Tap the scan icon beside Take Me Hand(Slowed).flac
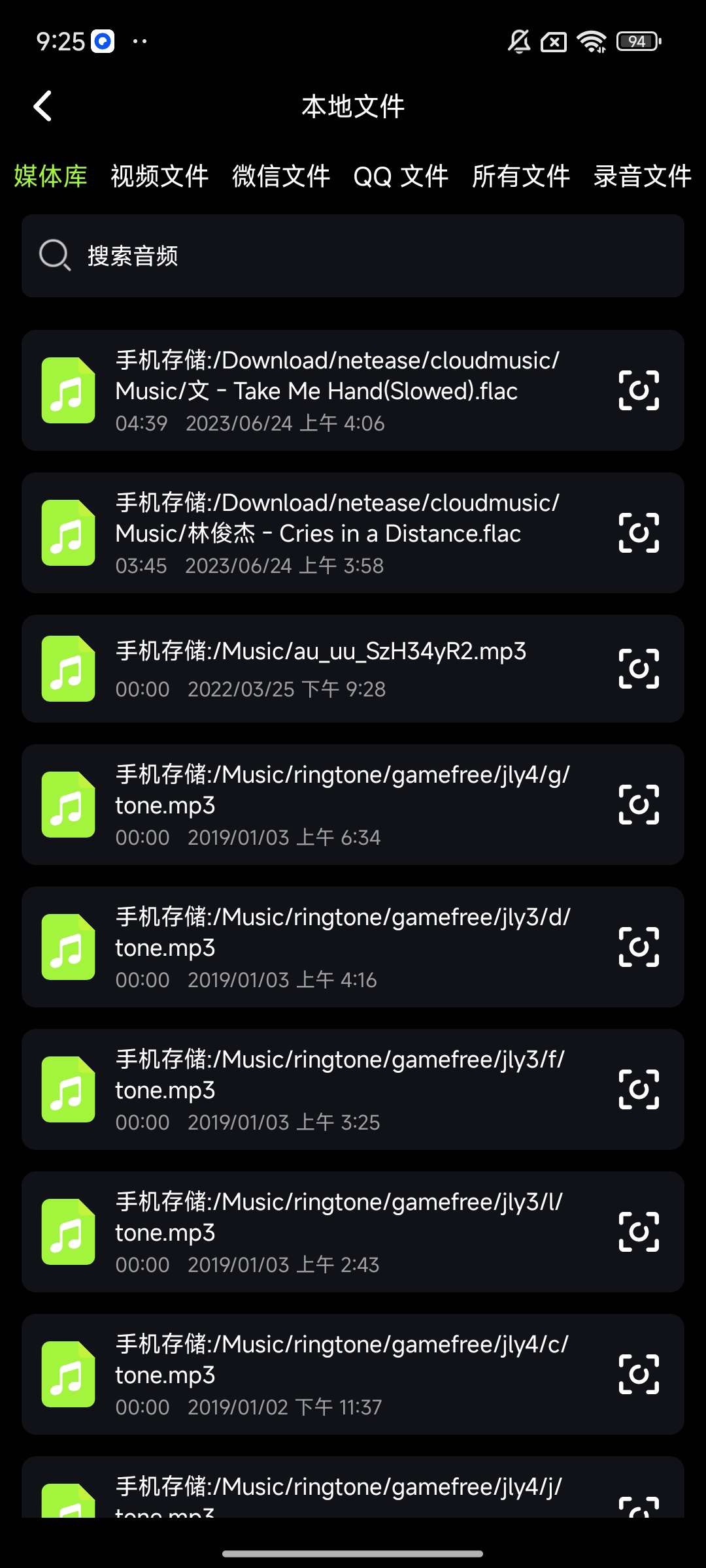706x1568 pixels. tap(639, 390)
